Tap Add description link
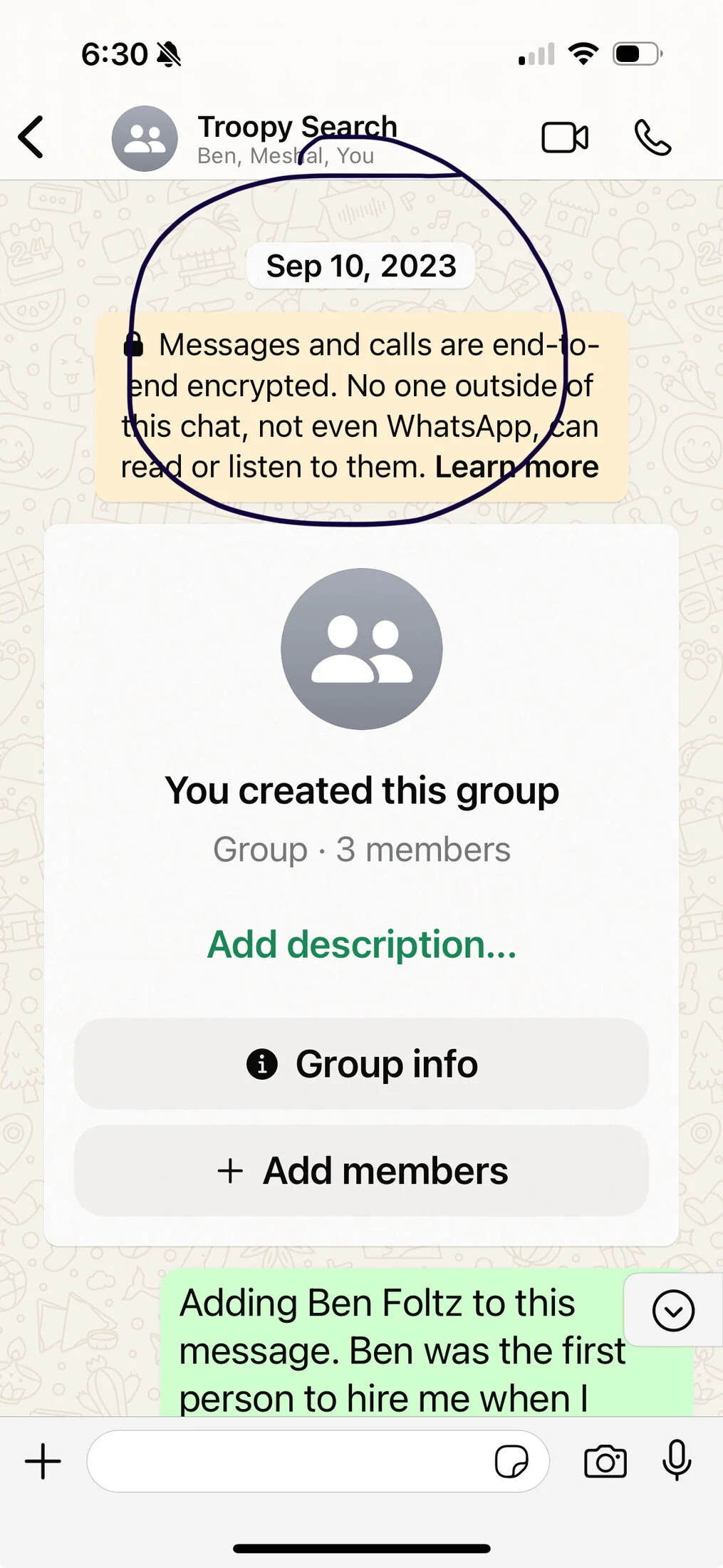 361,944
